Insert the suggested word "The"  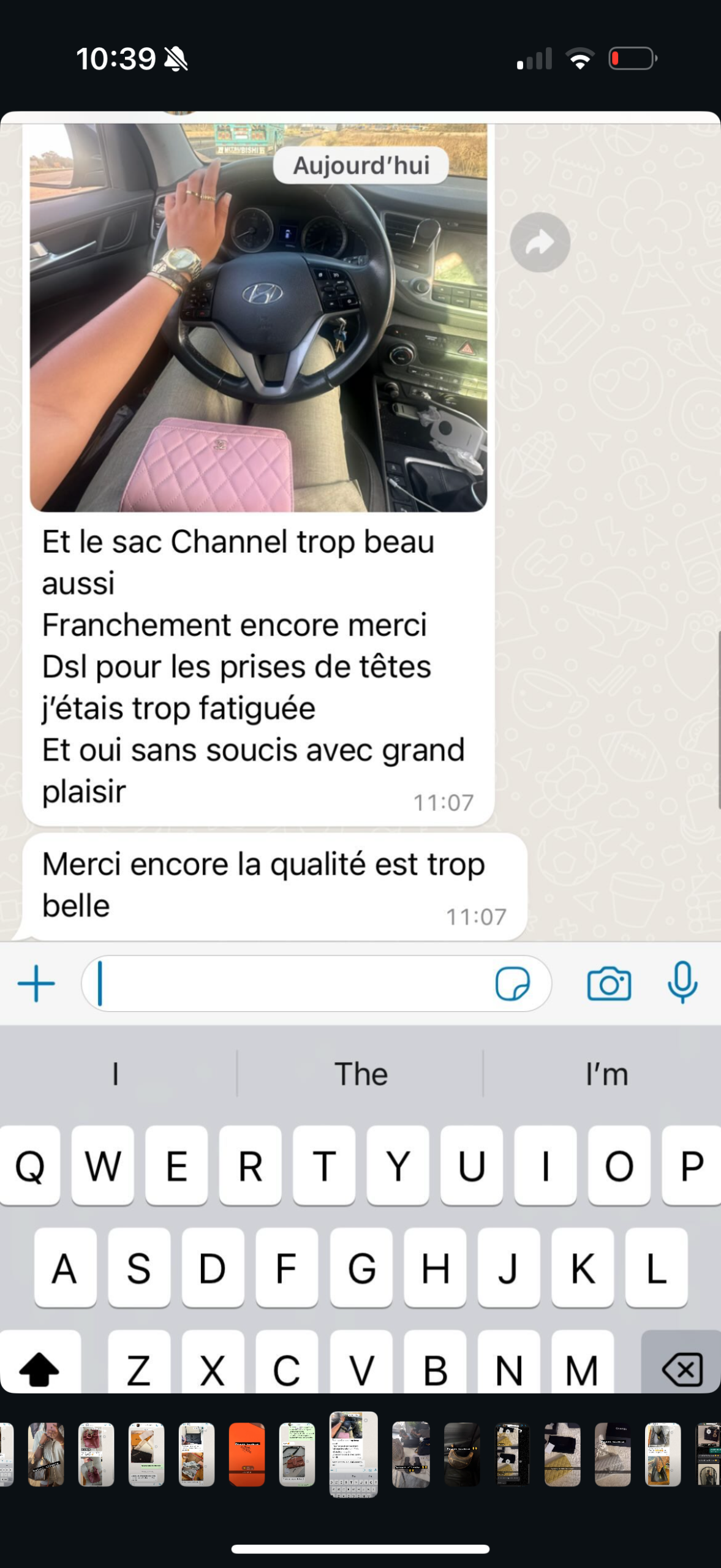pyautogui.click(x=360, y=1074)
